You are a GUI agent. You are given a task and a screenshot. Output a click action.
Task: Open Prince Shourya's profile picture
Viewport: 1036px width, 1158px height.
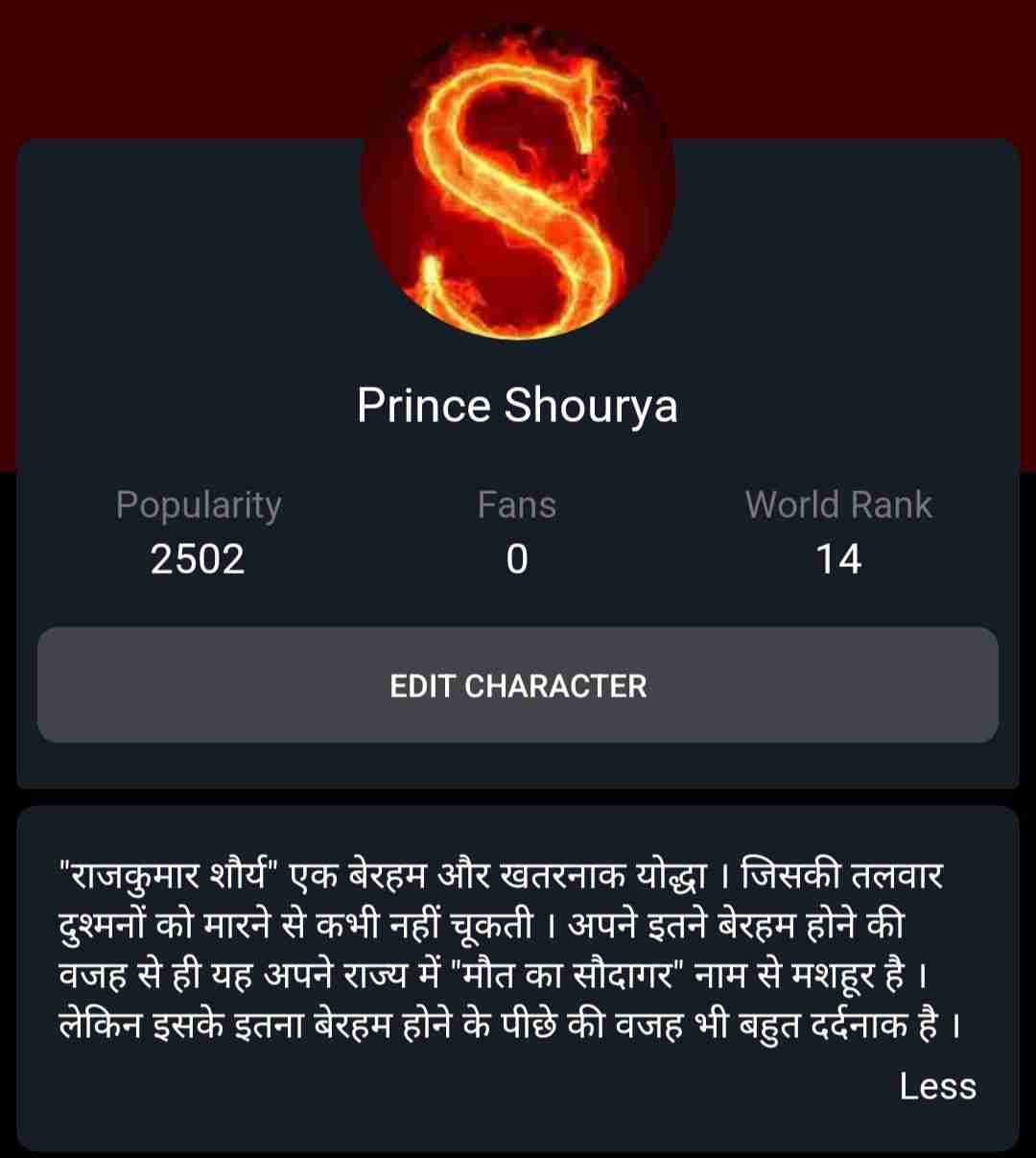[x=518, y=182]
